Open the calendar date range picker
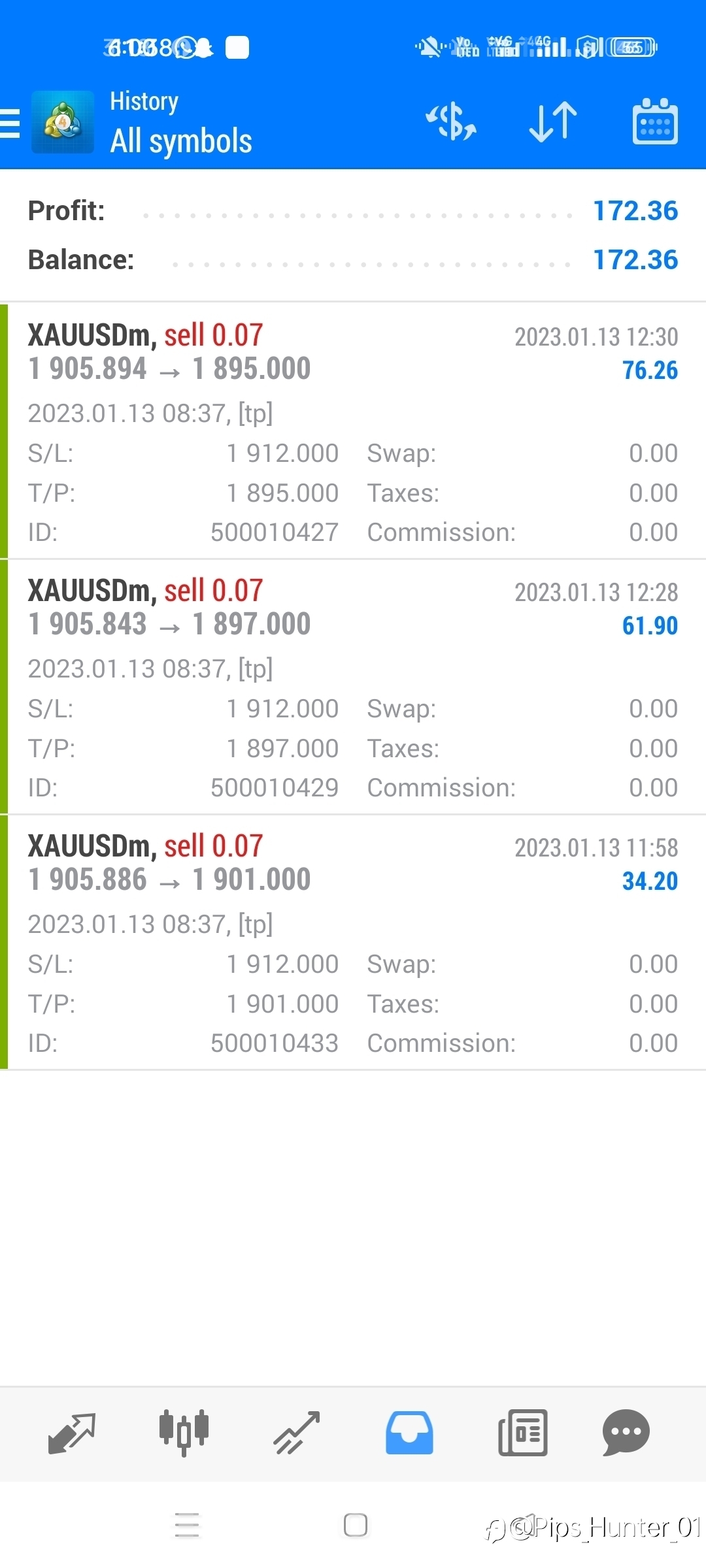Viewport: 706px width, 1568px height. click(x=655, y=122)
